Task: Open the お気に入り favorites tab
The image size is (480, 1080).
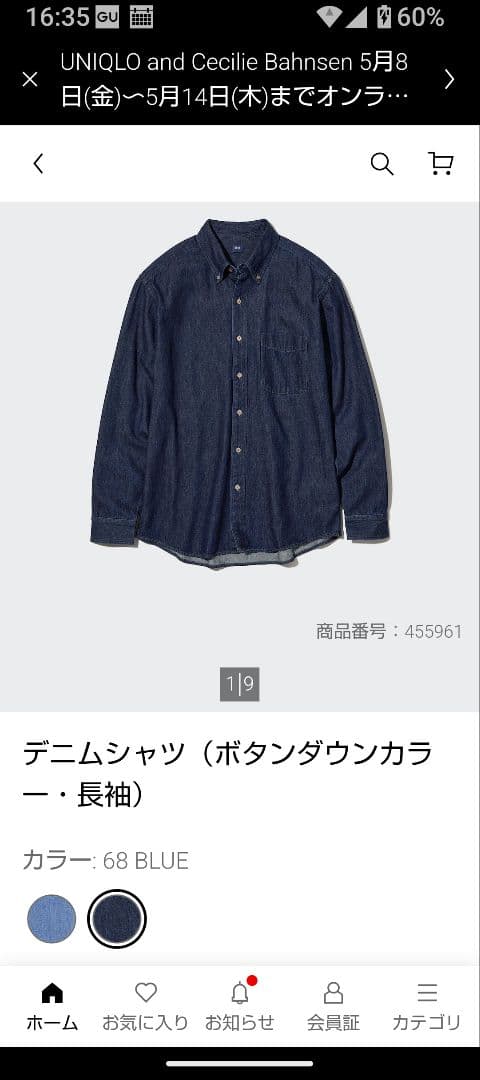Action: point(145,1006)
